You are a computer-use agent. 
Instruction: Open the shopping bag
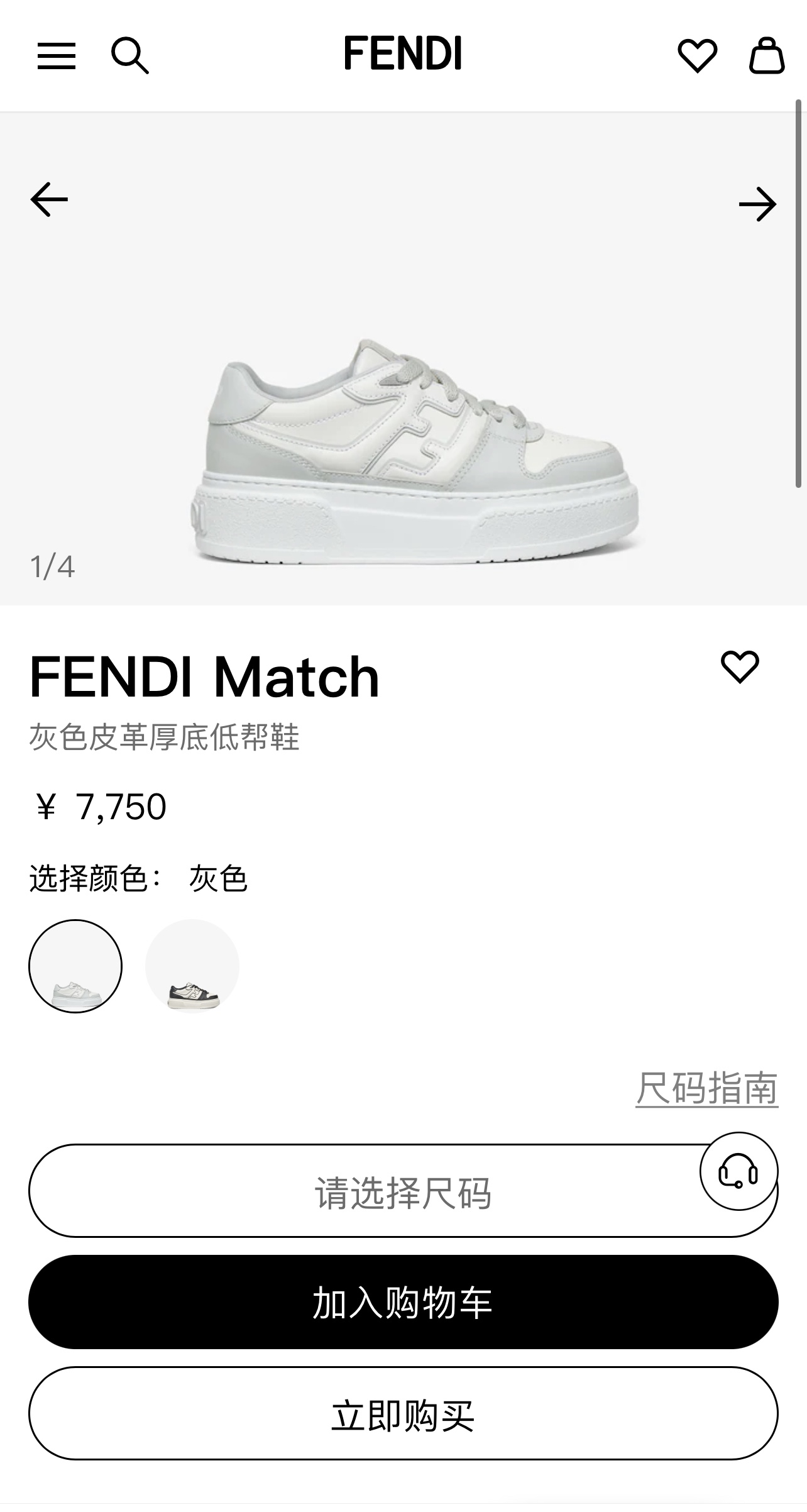coord(766,56)
